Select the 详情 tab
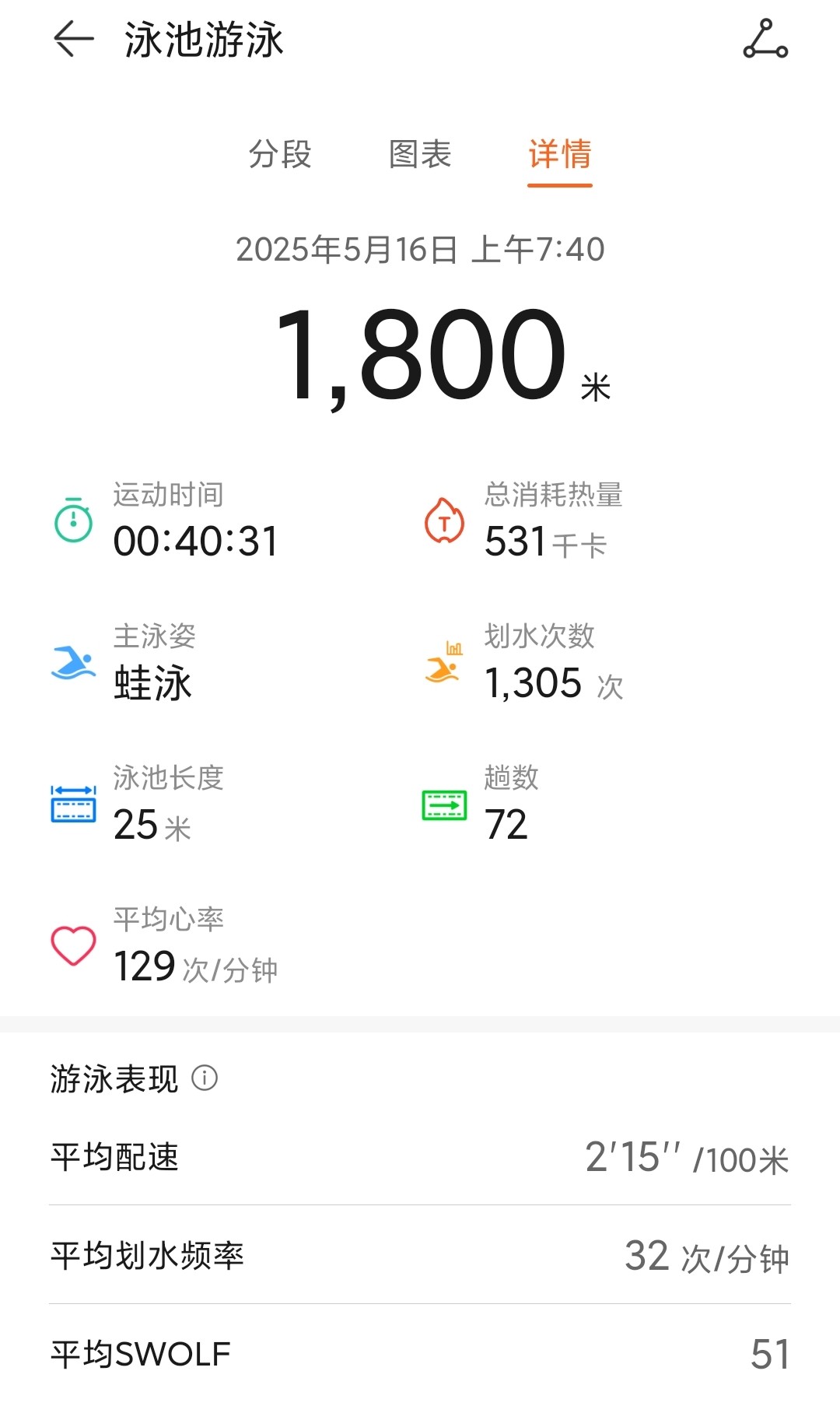The width and height of the screenshot is (840, 1420). pyautogui.click(x=560, y=154)
